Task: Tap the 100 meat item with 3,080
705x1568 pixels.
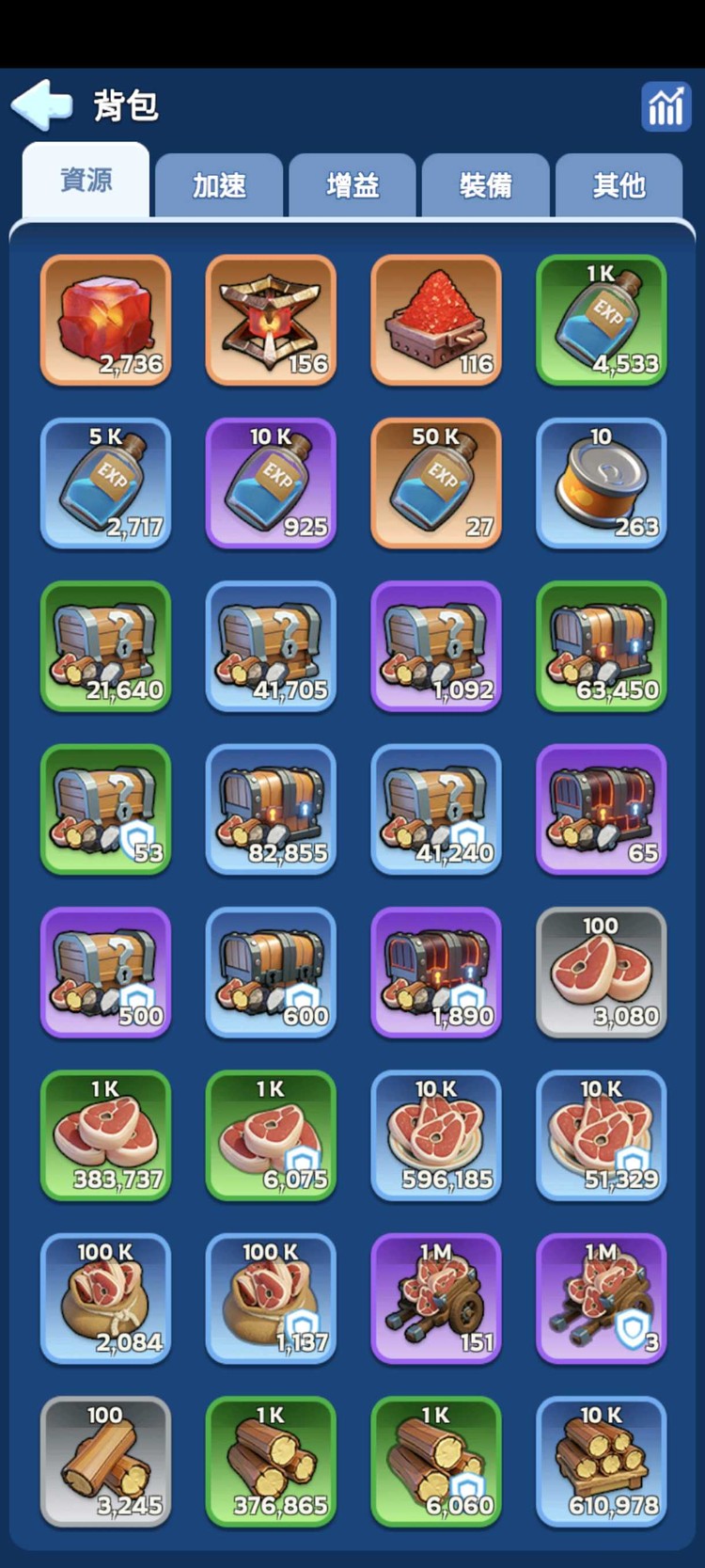Action: click(x=602, y=973)
